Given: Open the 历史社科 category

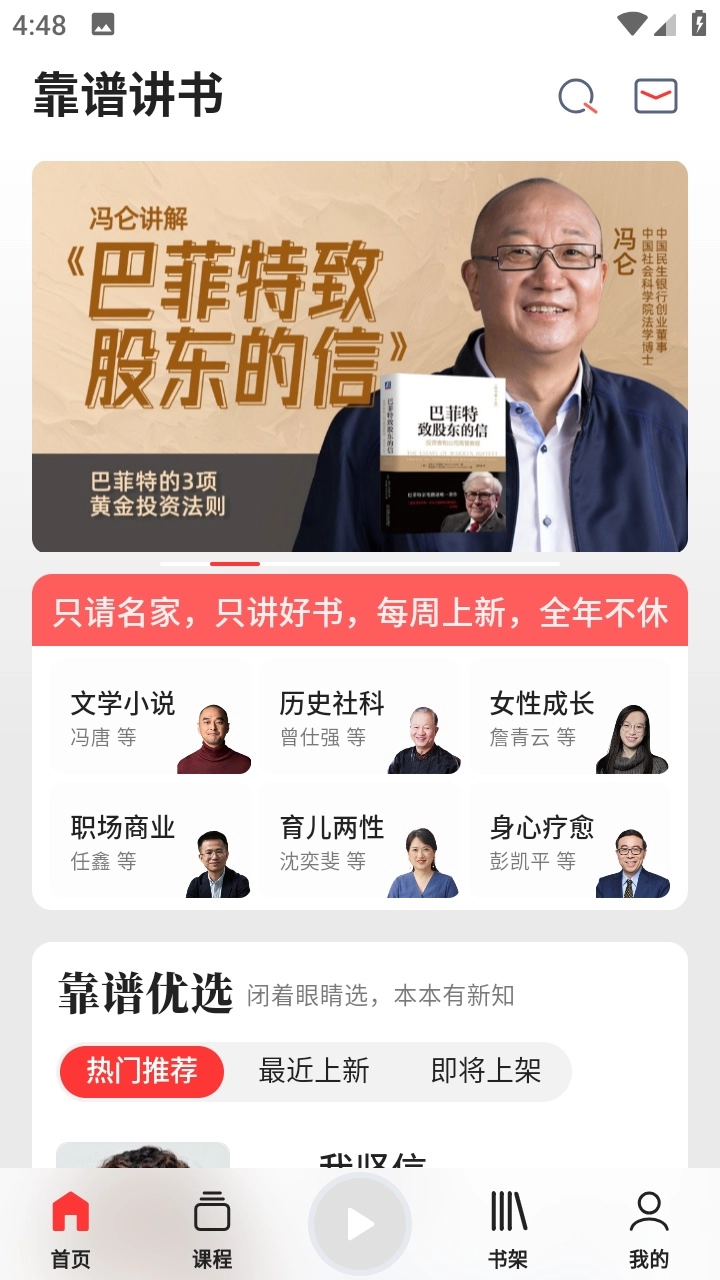Looking at the screenshot, I should coord(360,719).
